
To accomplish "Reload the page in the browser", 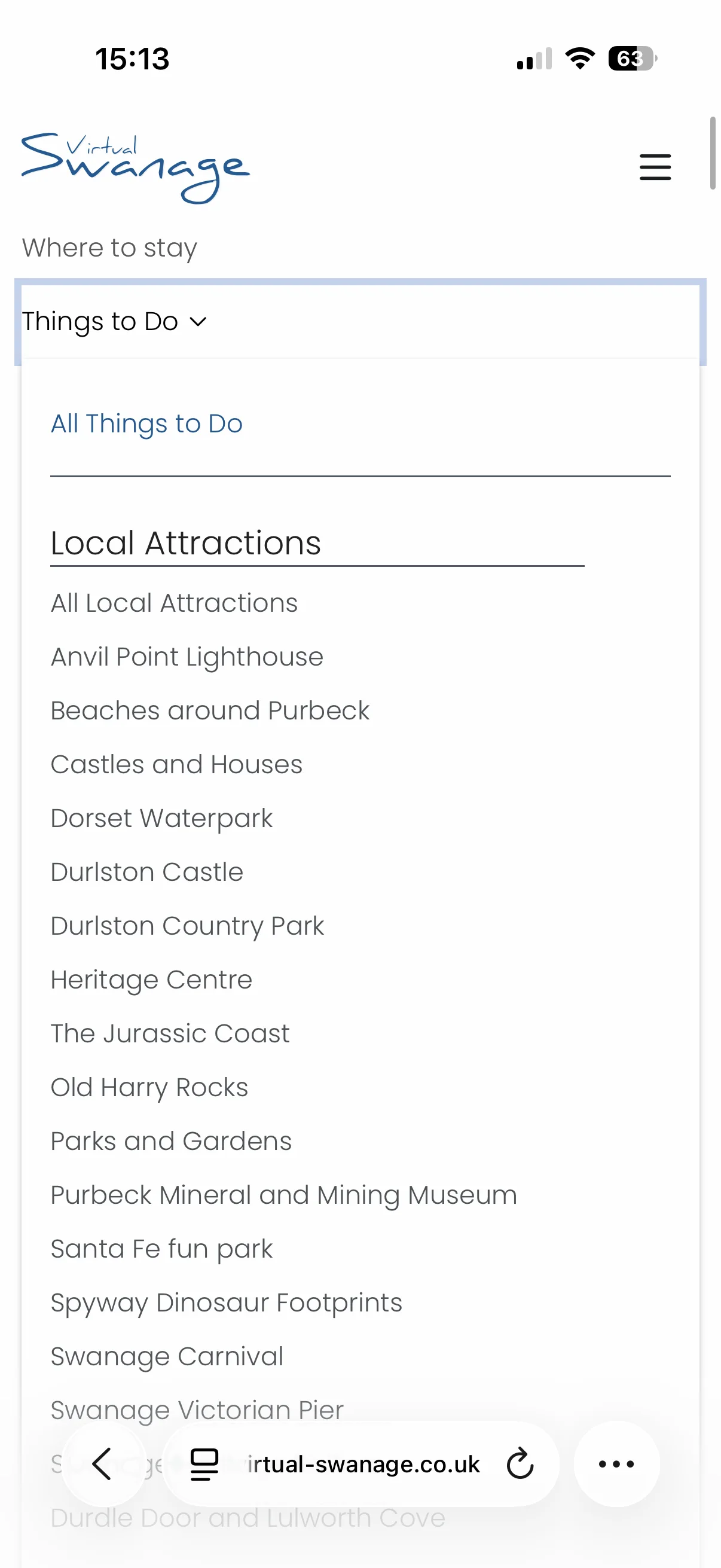I will tap(520, 1464).
